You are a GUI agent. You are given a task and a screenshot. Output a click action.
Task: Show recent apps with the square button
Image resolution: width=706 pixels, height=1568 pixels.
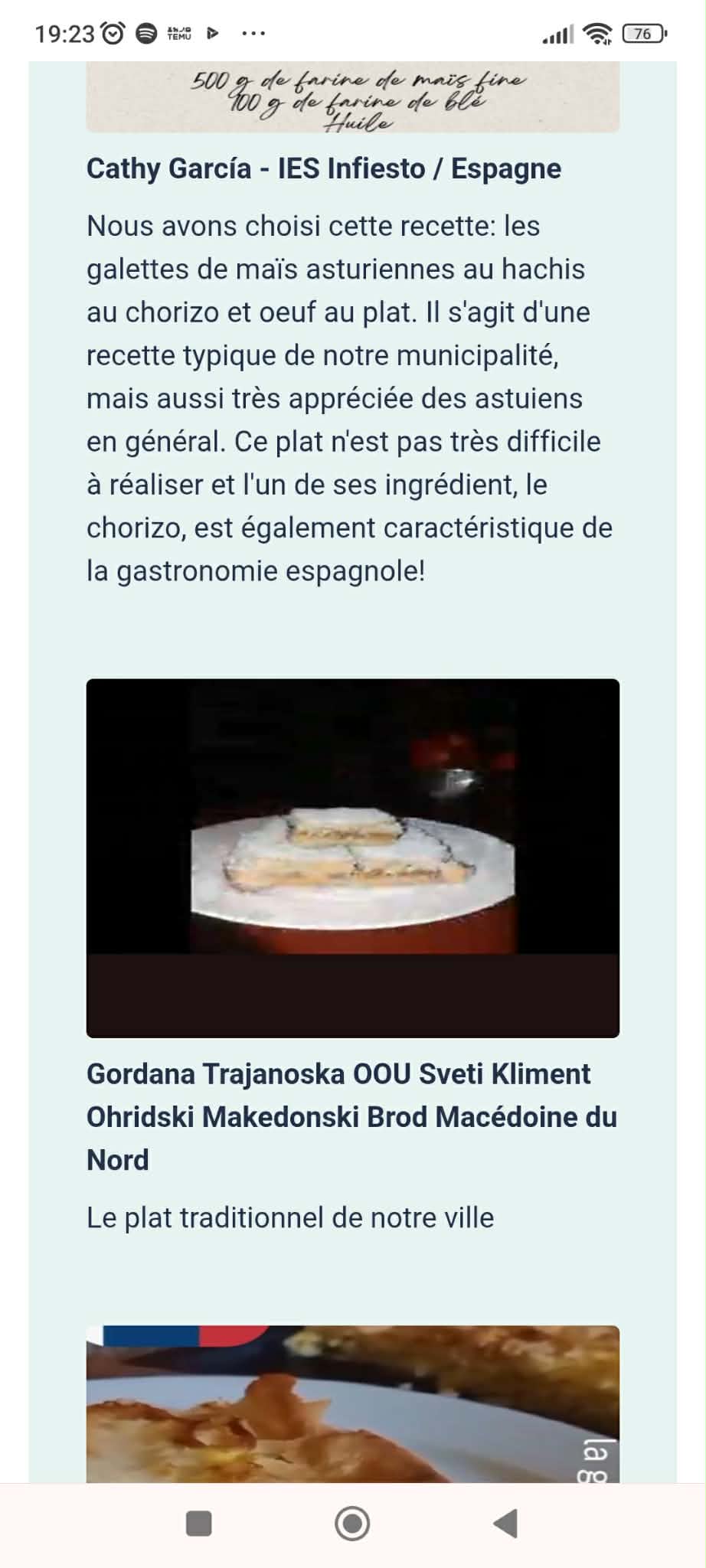(199, 1524)
